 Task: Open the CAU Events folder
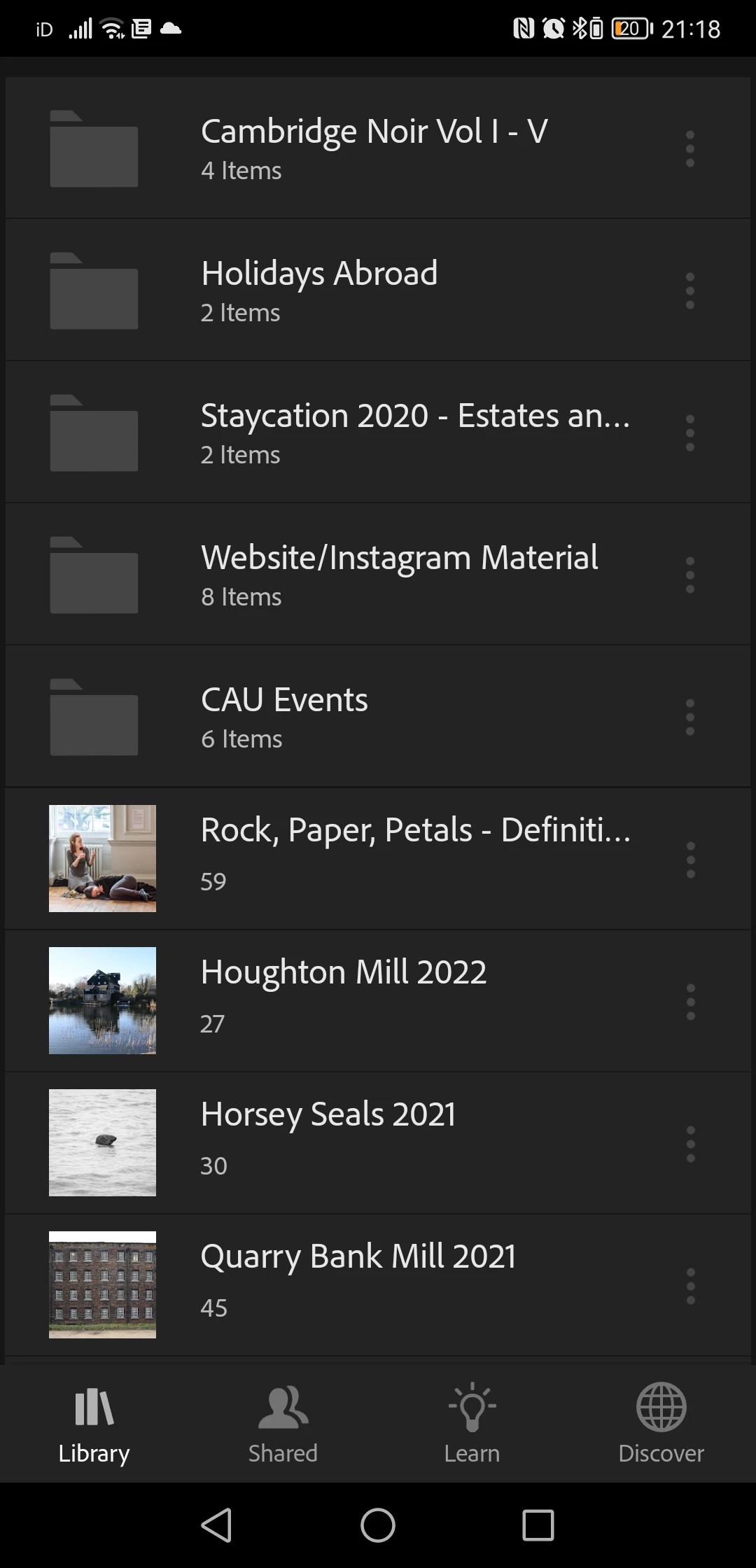tap(284, 717)
